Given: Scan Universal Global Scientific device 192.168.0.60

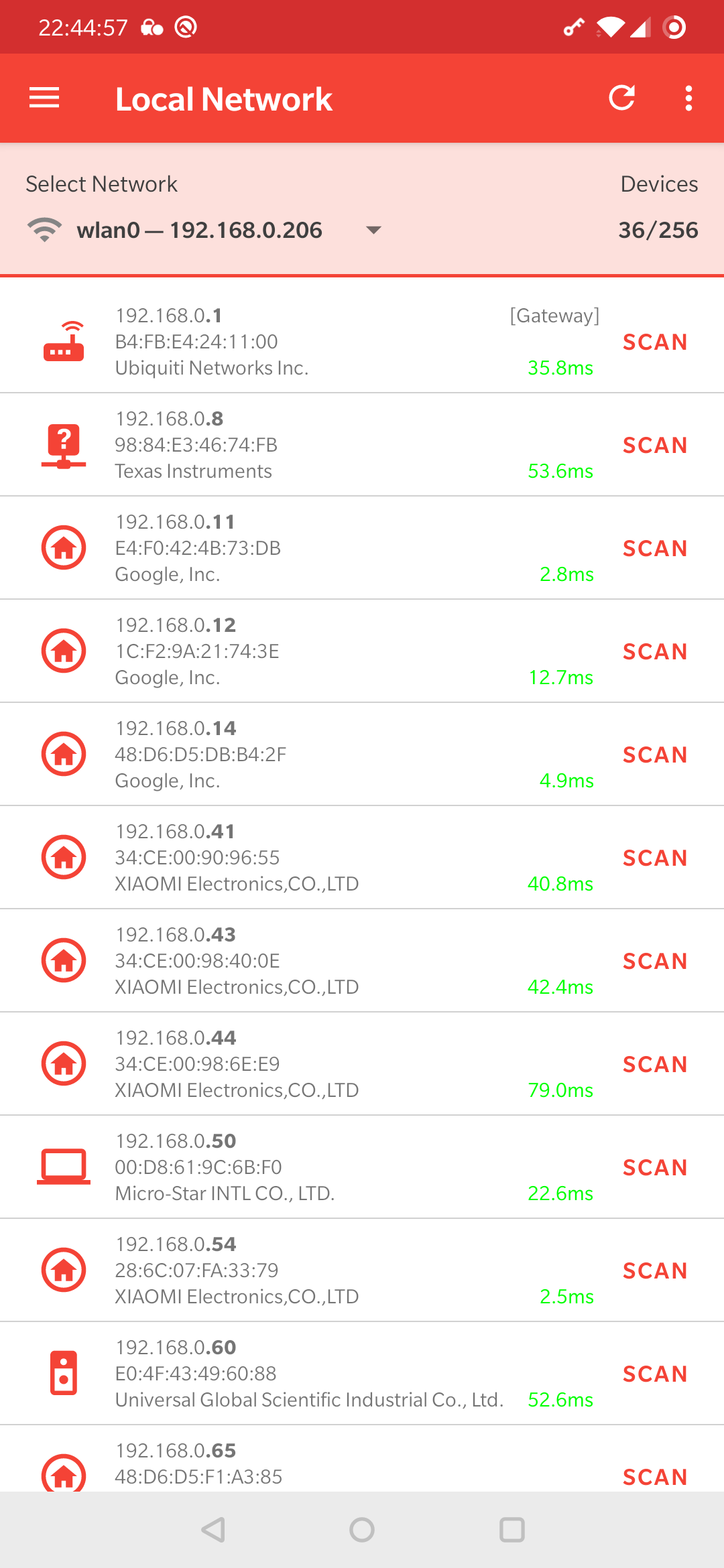Looking at the screenshot, I should click(654, 1374).
